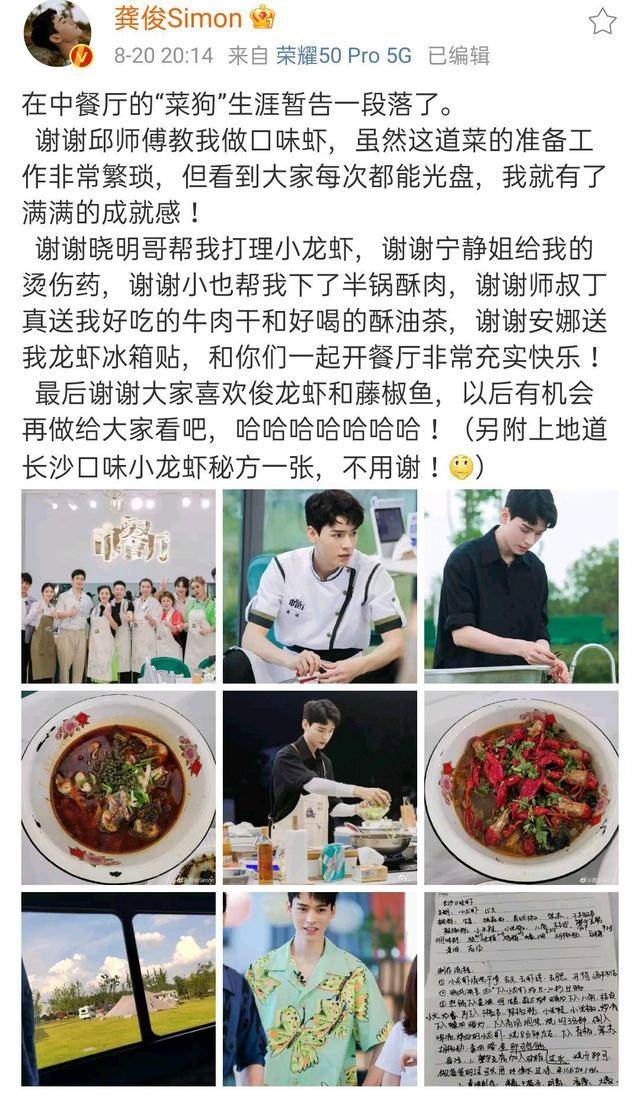Viewport: 640px width, 1100px height.
Task: View the photo of him in white chef uniform
Action: [x=319, y=586]
